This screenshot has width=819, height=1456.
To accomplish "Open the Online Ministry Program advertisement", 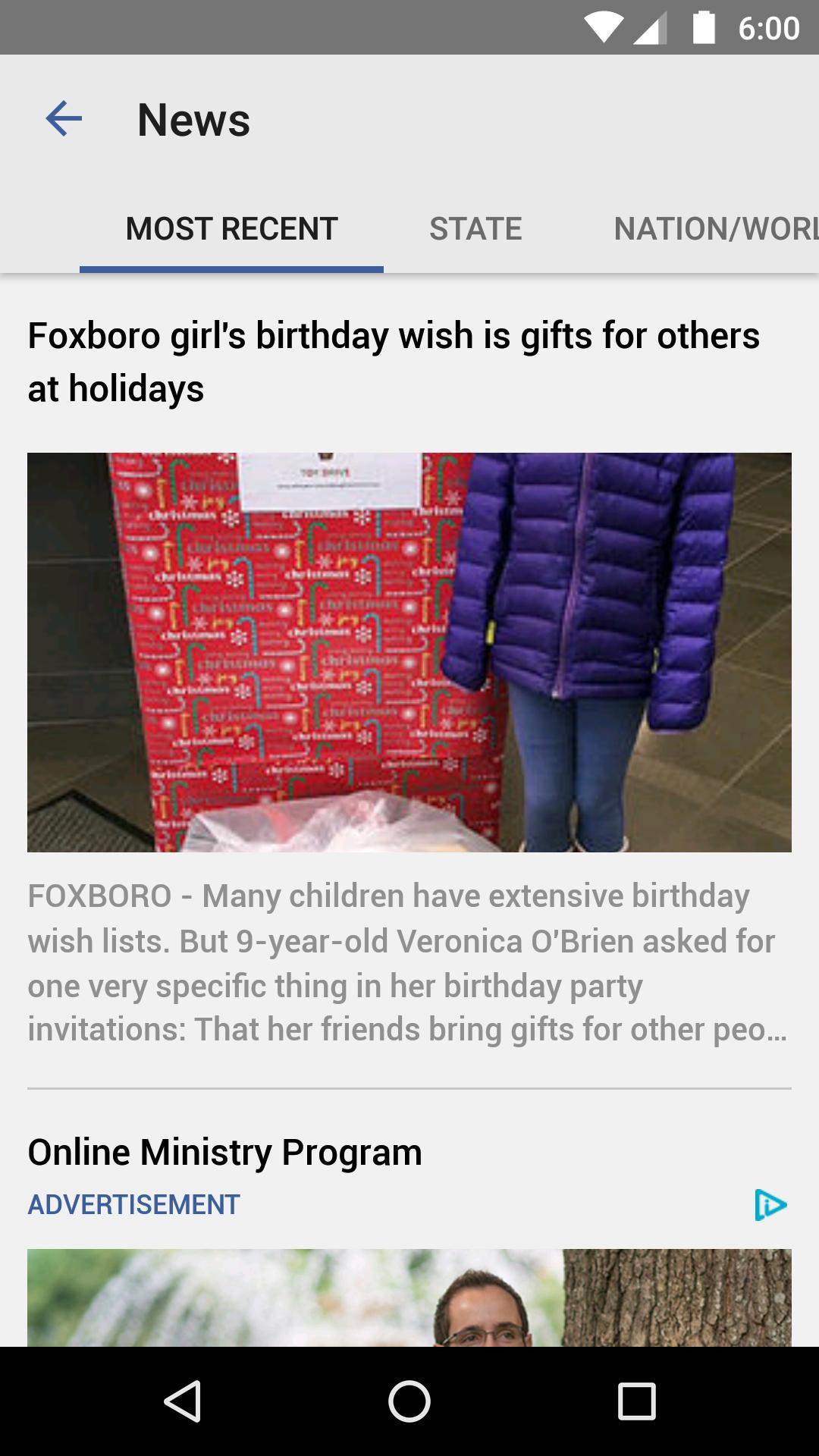I will [225, 1152].
